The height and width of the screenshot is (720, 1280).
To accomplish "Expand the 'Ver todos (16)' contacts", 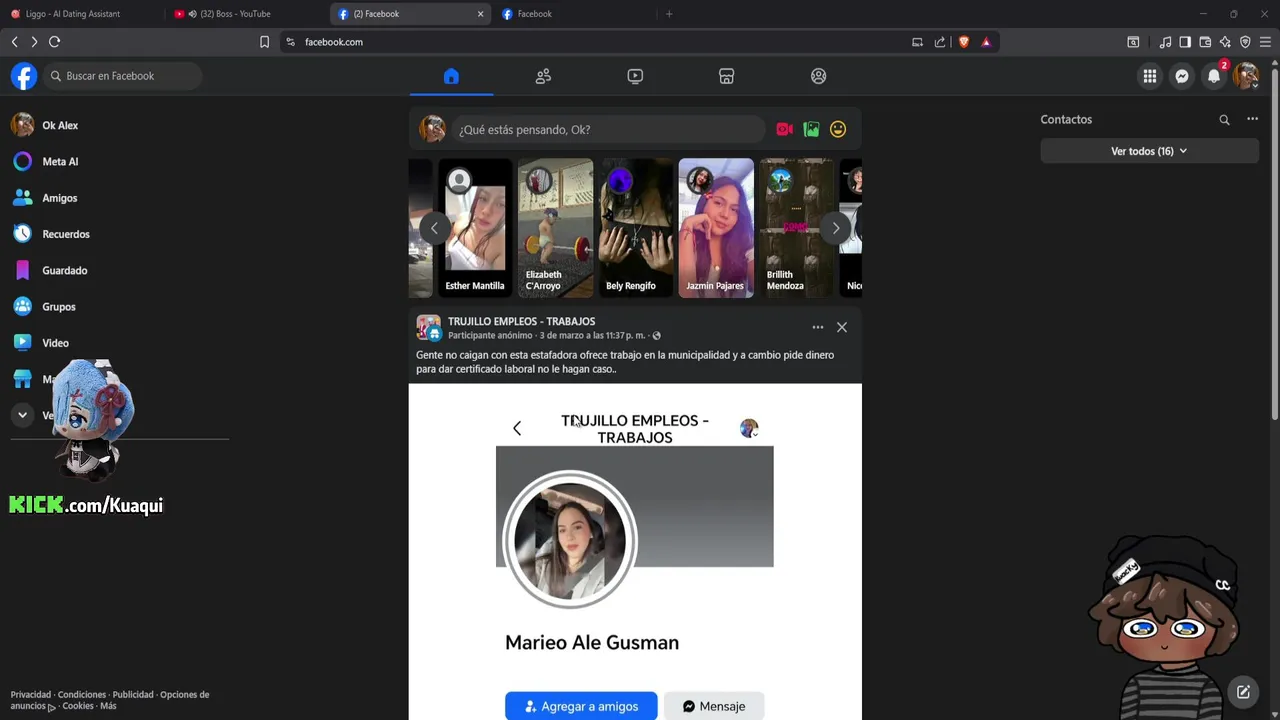I will (1149, 151).
